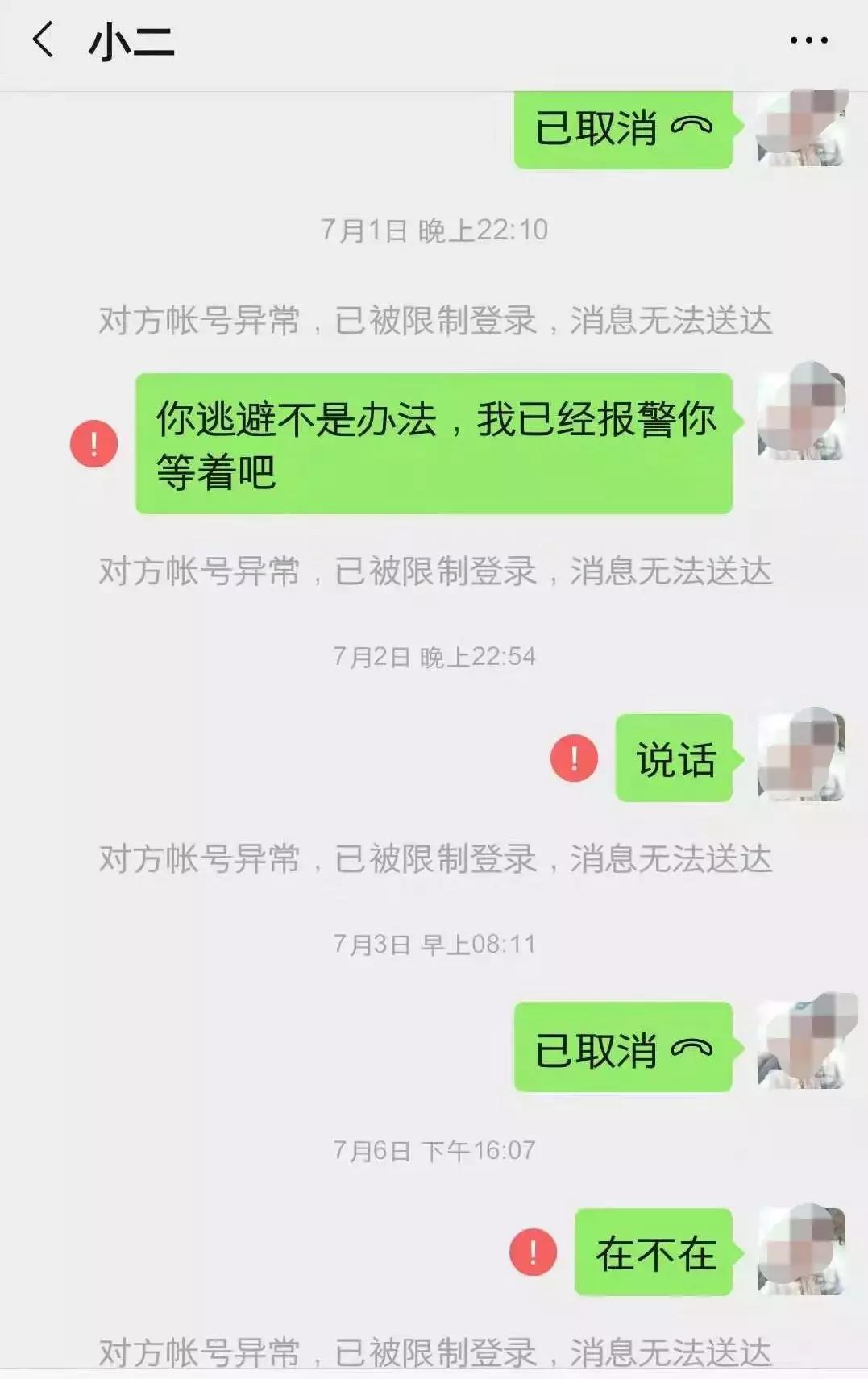Select the '你逃避不是办法，我已经报警你等着吧' message
This screenshot has width=868, height=1379.
pyautogui.click(x=435, y=442)
